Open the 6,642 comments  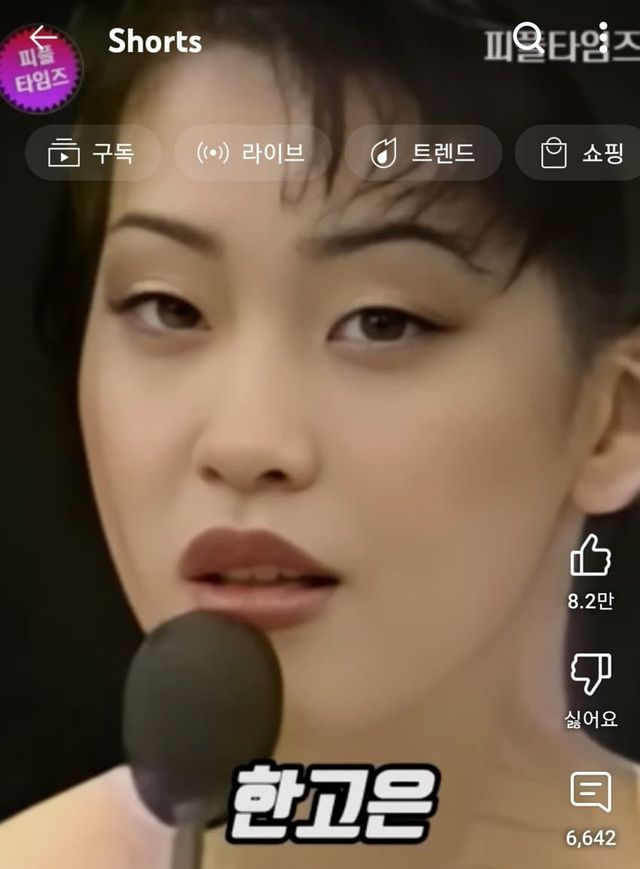point(590,792)
